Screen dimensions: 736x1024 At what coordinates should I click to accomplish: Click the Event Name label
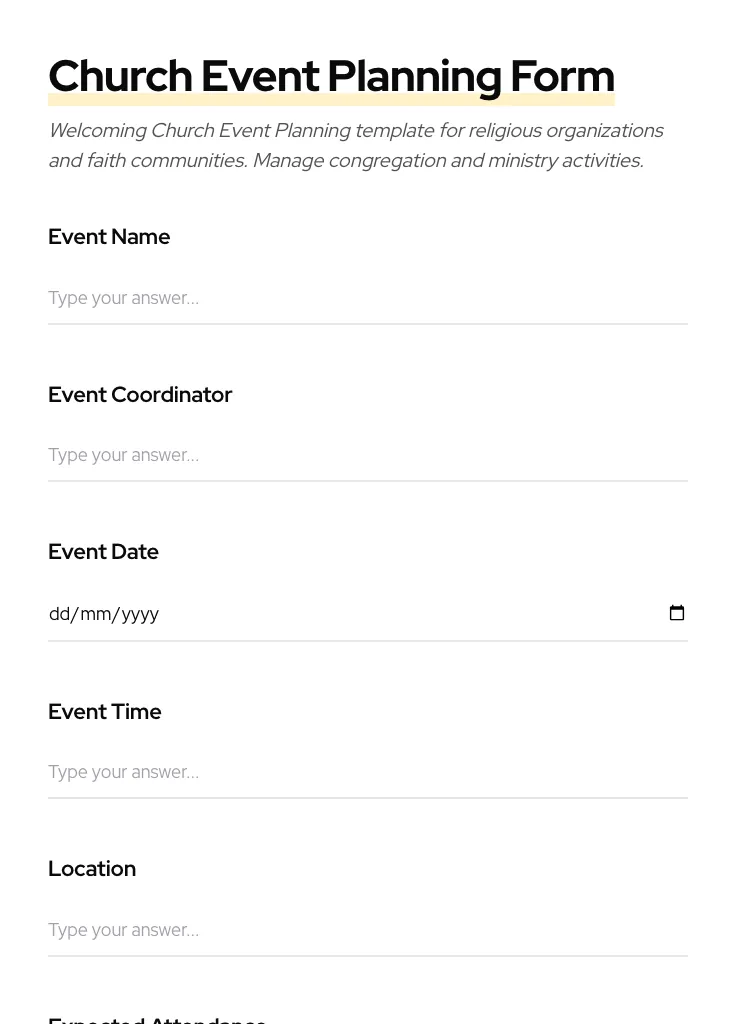pos(109,237)
